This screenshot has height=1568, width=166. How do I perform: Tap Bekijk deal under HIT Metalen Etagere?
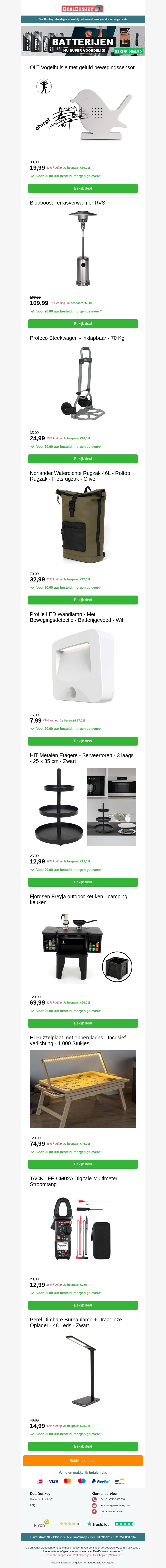point(83,882)
